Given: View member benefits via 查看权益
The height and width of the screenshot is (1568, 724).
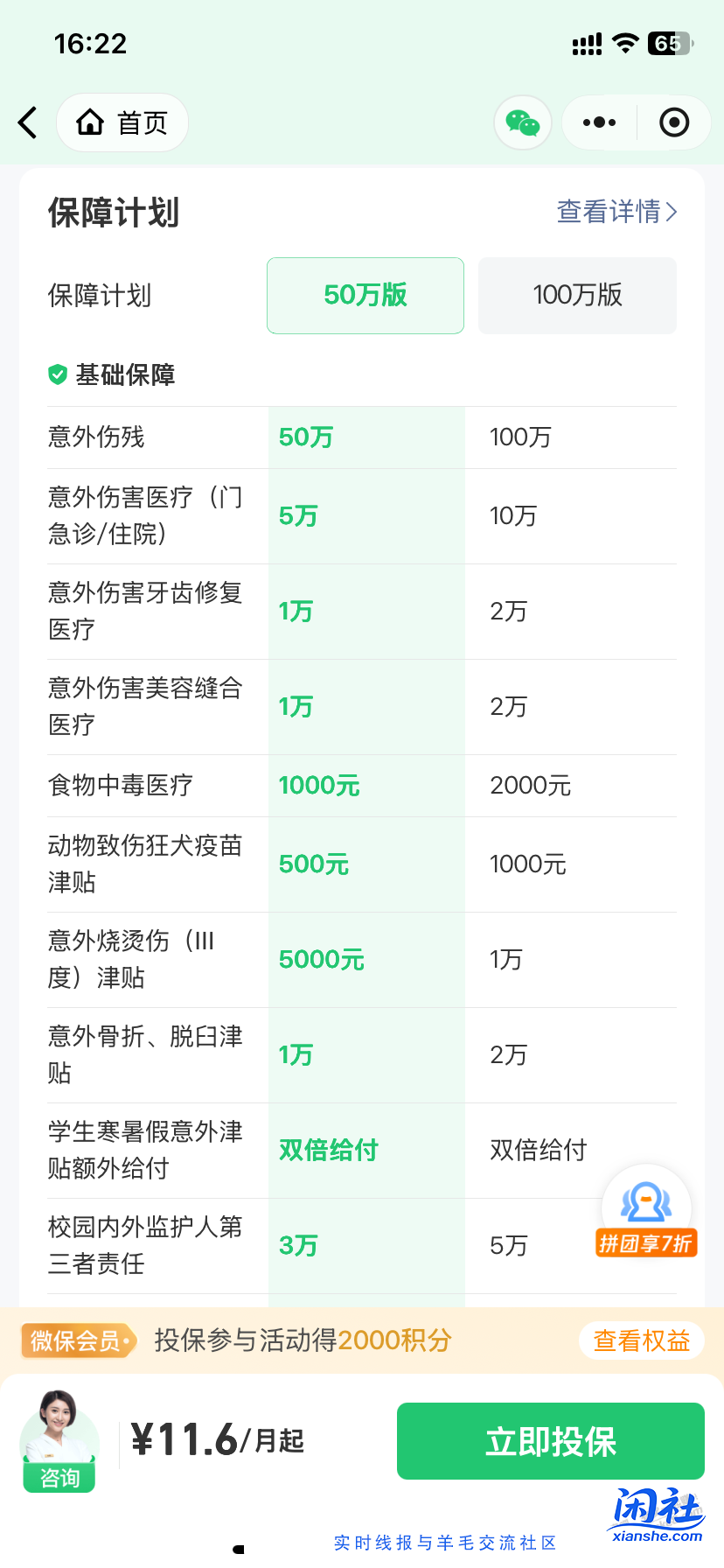Looking at the screenshot, I should tap(641, 1340).
